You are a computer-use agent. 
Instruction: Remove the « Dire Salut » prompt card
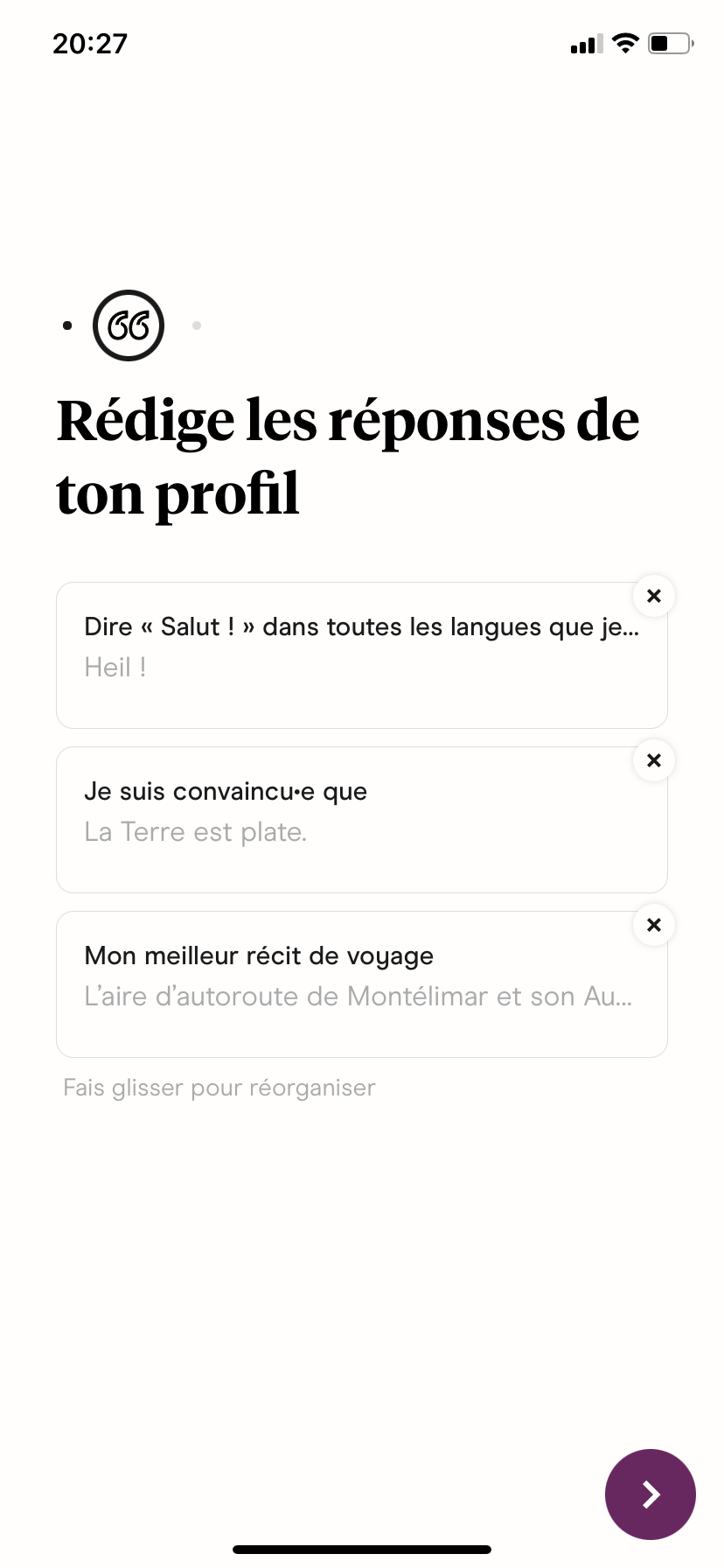pyautogui.click(x=653, y=596)
